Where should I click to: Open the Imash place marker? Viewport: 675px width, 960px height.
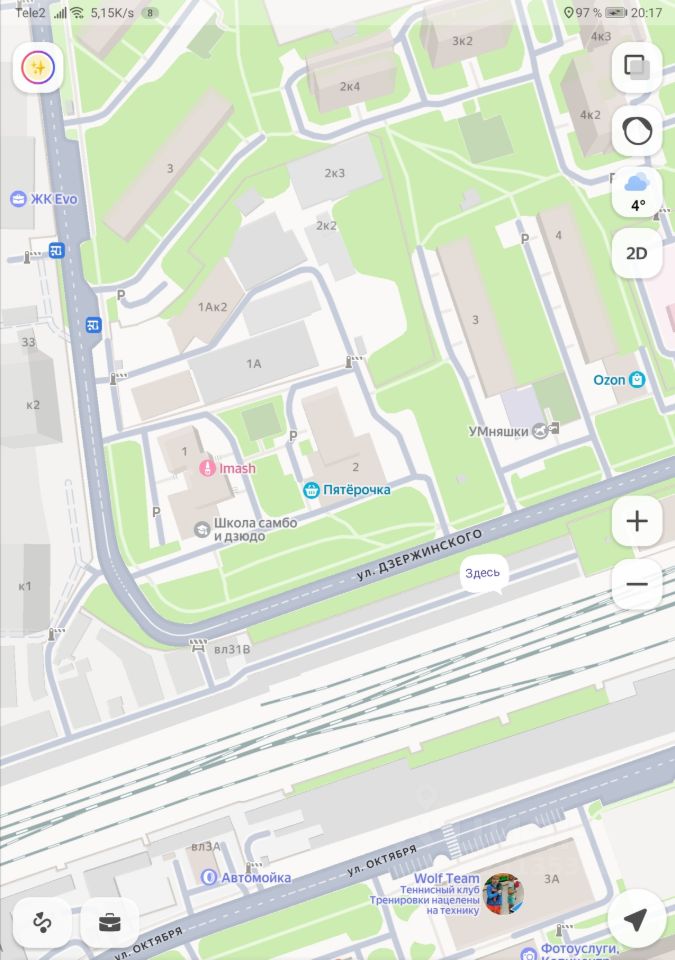(x=208, y=468)
